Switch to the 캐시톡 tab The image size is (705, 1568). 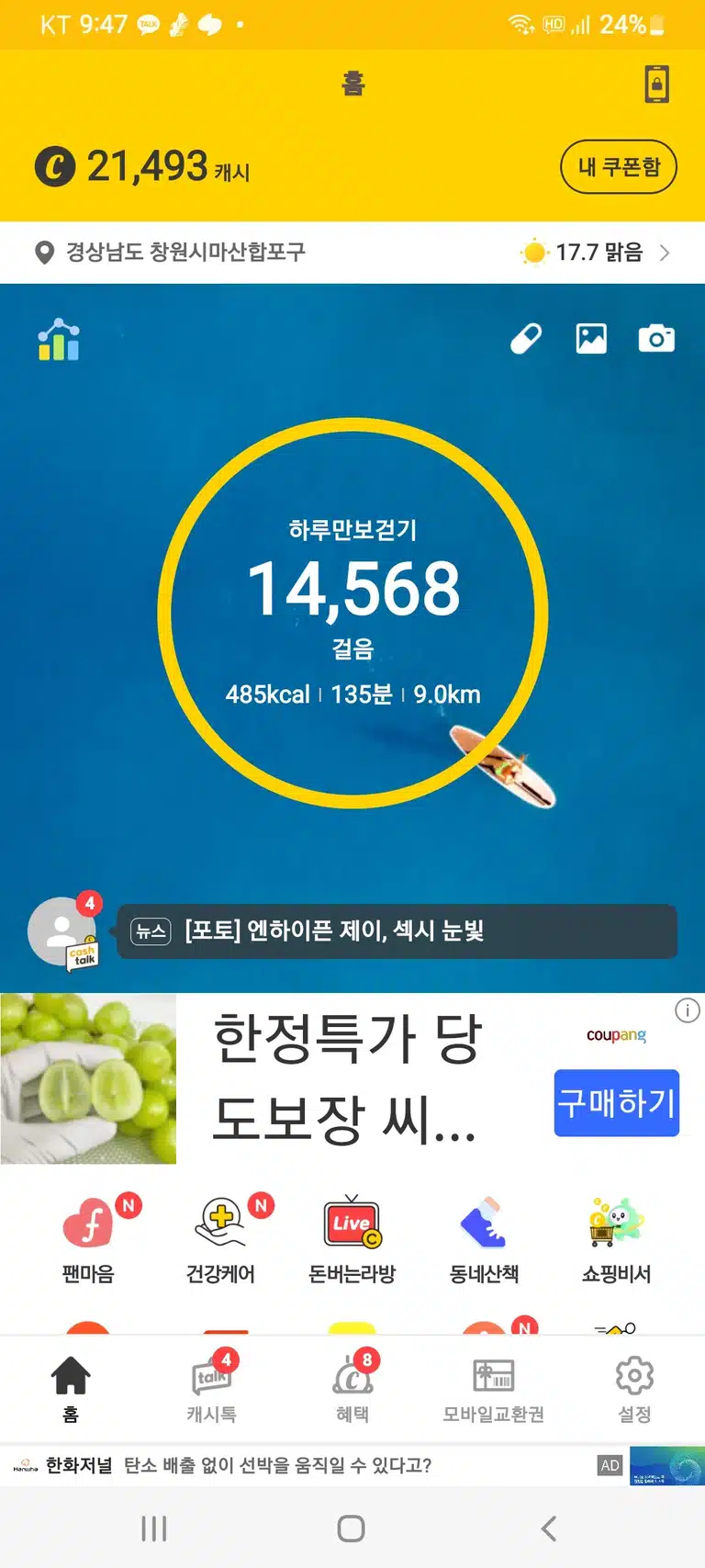[x=212, y=1387]
